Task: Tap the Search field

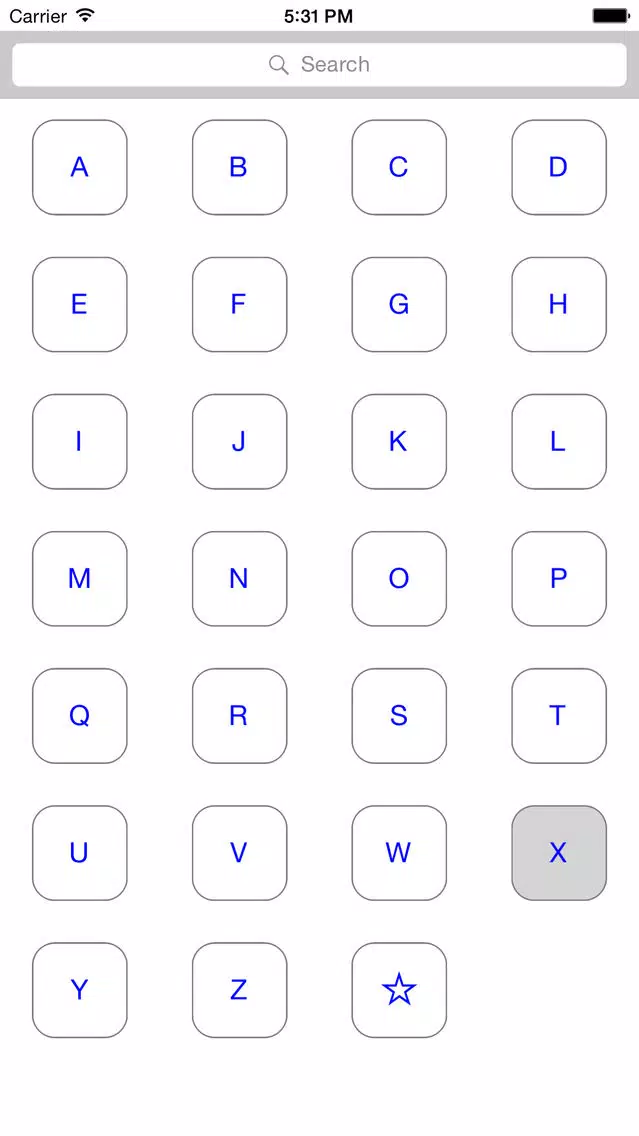Action: [x=320, y=64]
